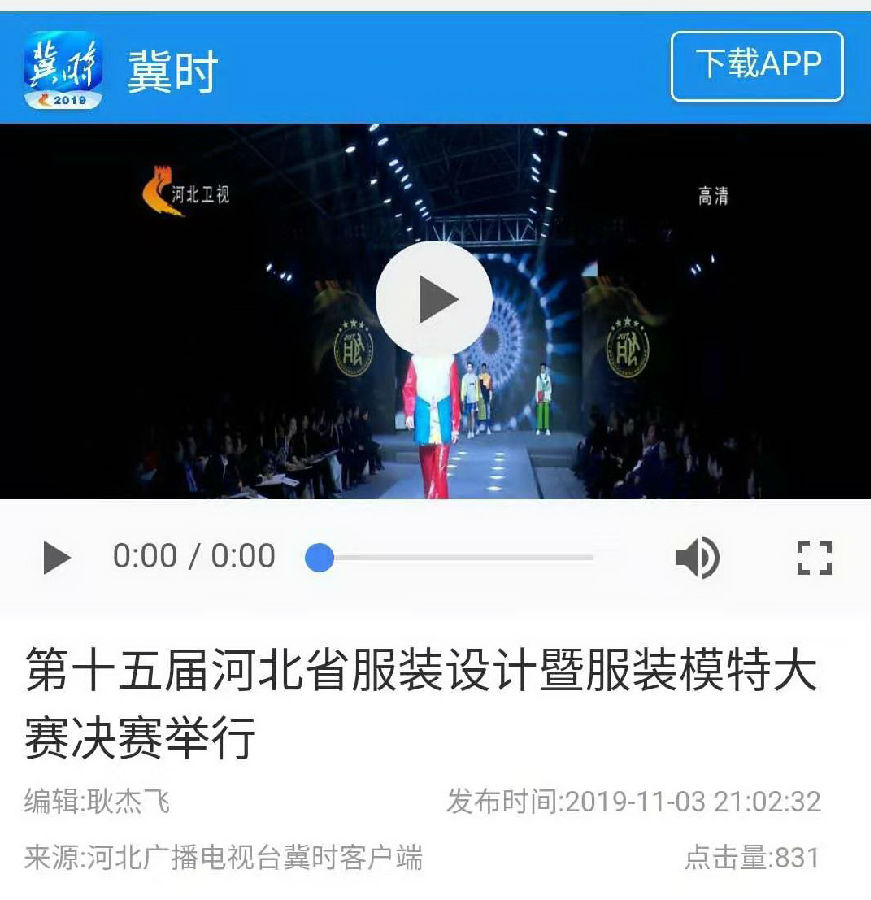Viewport: 871px width, 900px height.
Task: Enter fullscreen video mode
Action: click(x=814, y=557)
